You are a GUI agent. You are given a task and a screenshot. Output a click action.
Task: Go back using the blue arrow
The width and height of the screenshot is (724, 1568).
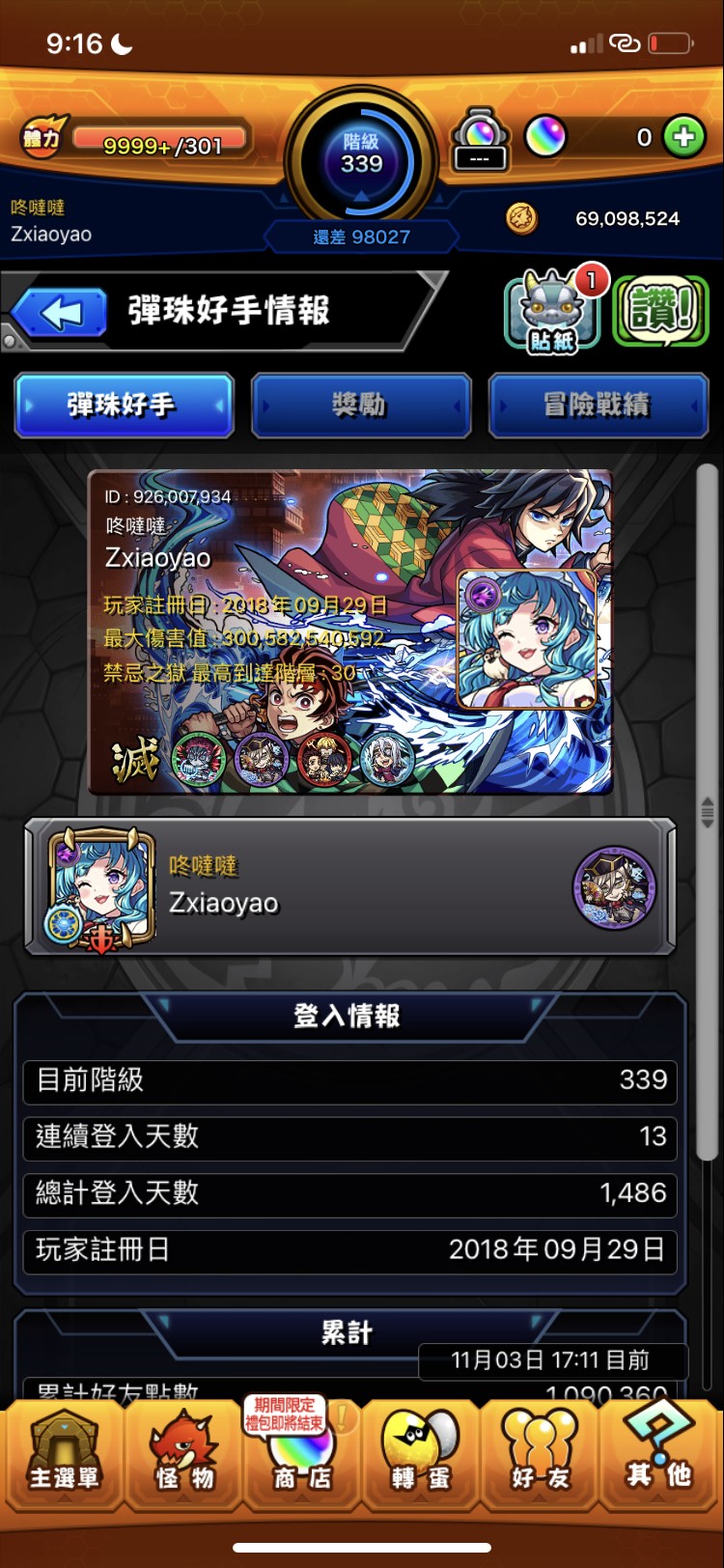click(x=60, y=313)
